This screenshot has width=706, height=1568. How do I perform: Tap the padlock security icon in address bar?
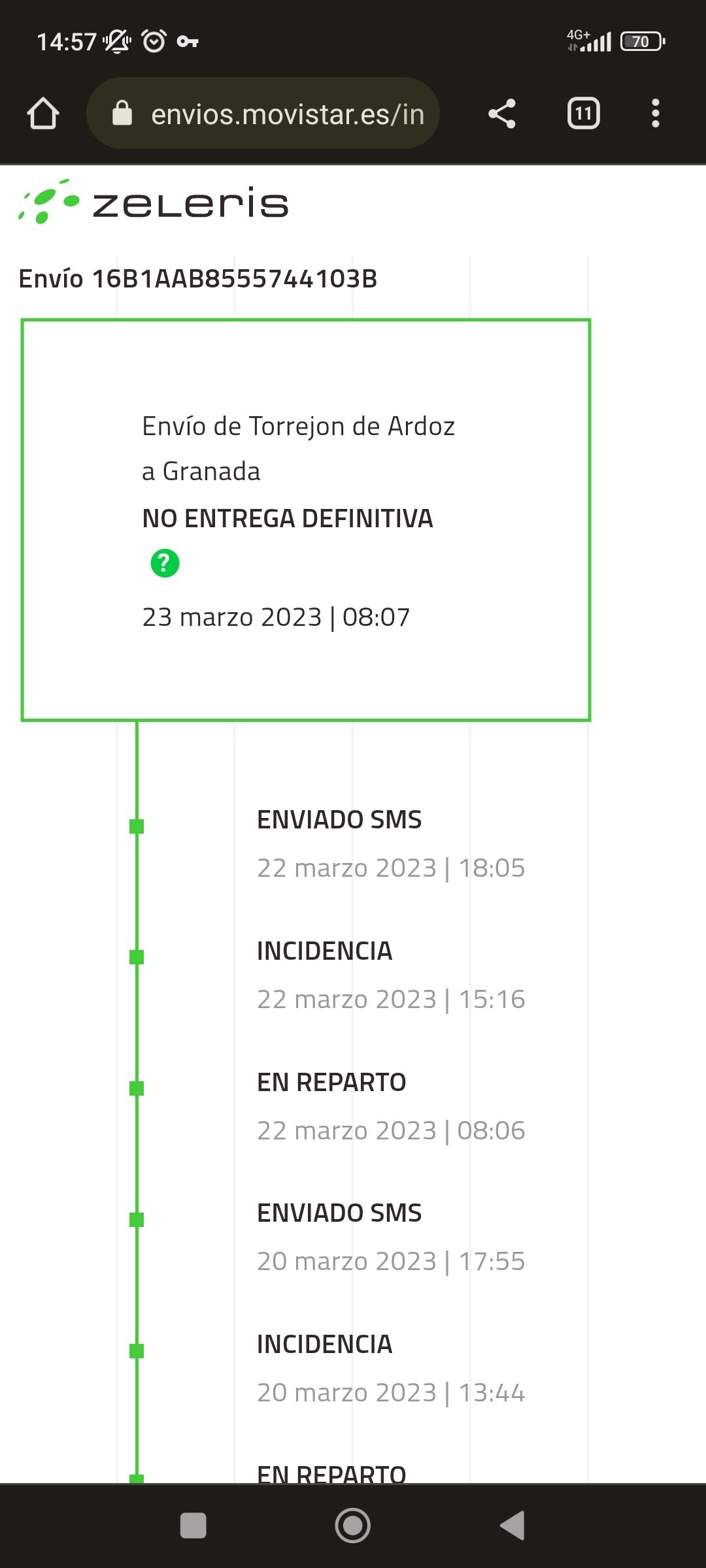[x=121, y=112]
